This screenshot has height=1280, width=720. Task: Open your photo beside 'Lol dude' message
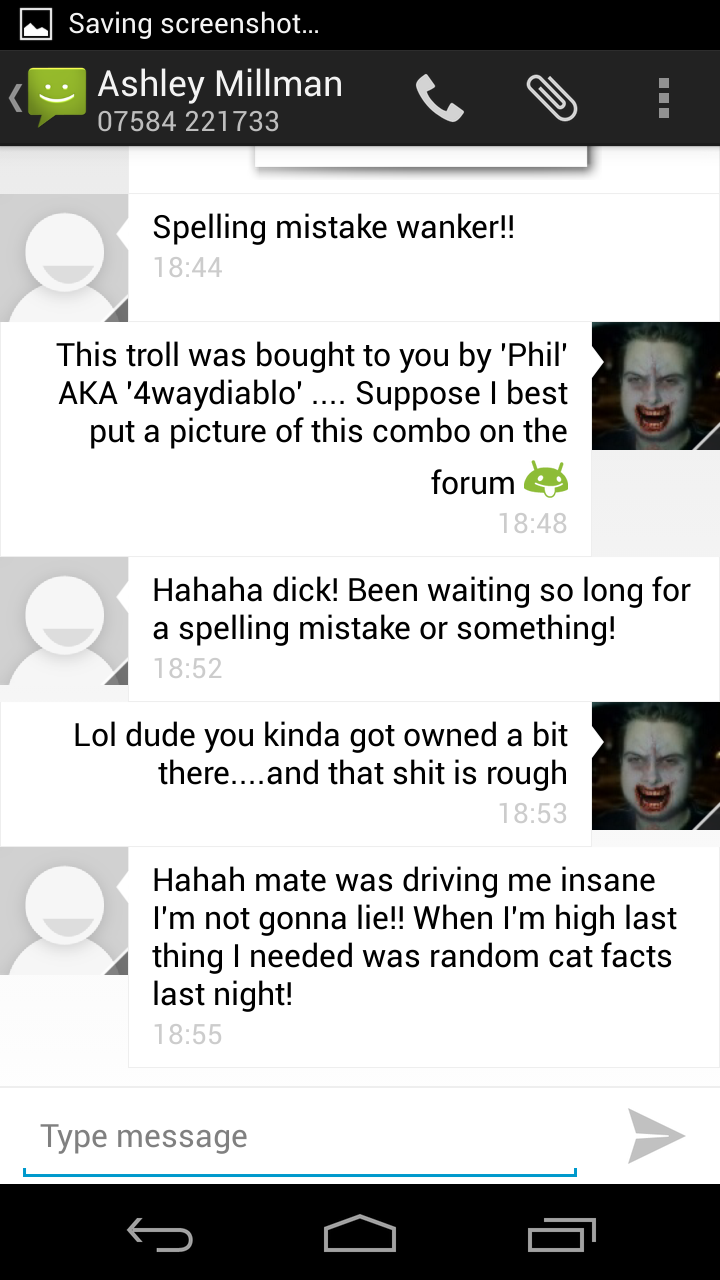click(656, 766)
